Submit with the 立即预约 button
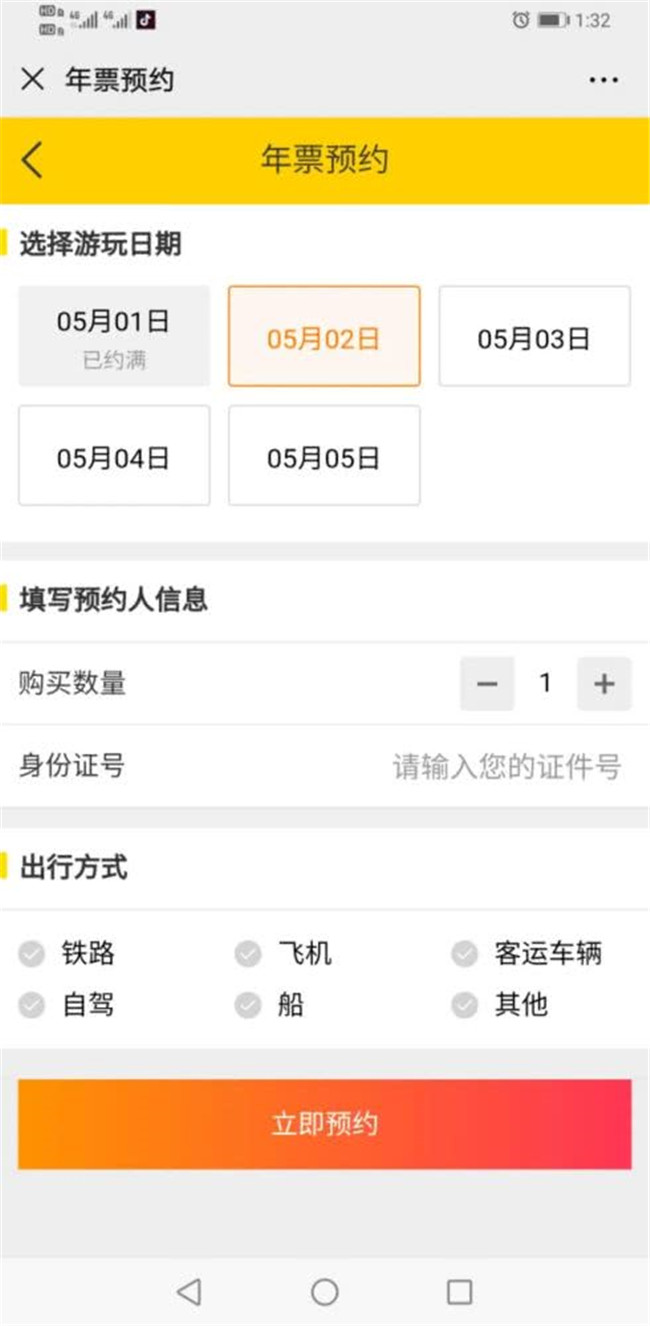Viewport: 650px width, 1326px height. 324,1124
